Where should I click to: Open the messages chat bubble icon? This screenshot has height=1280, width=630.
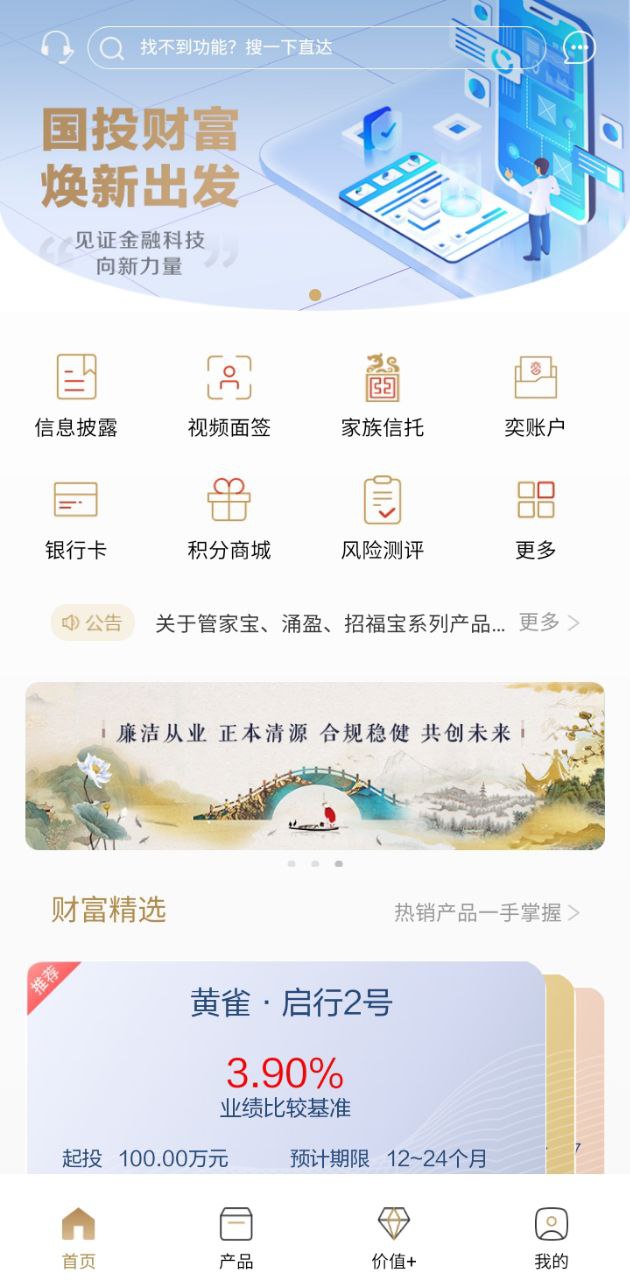pyautogui.click(x=578, y=47)
